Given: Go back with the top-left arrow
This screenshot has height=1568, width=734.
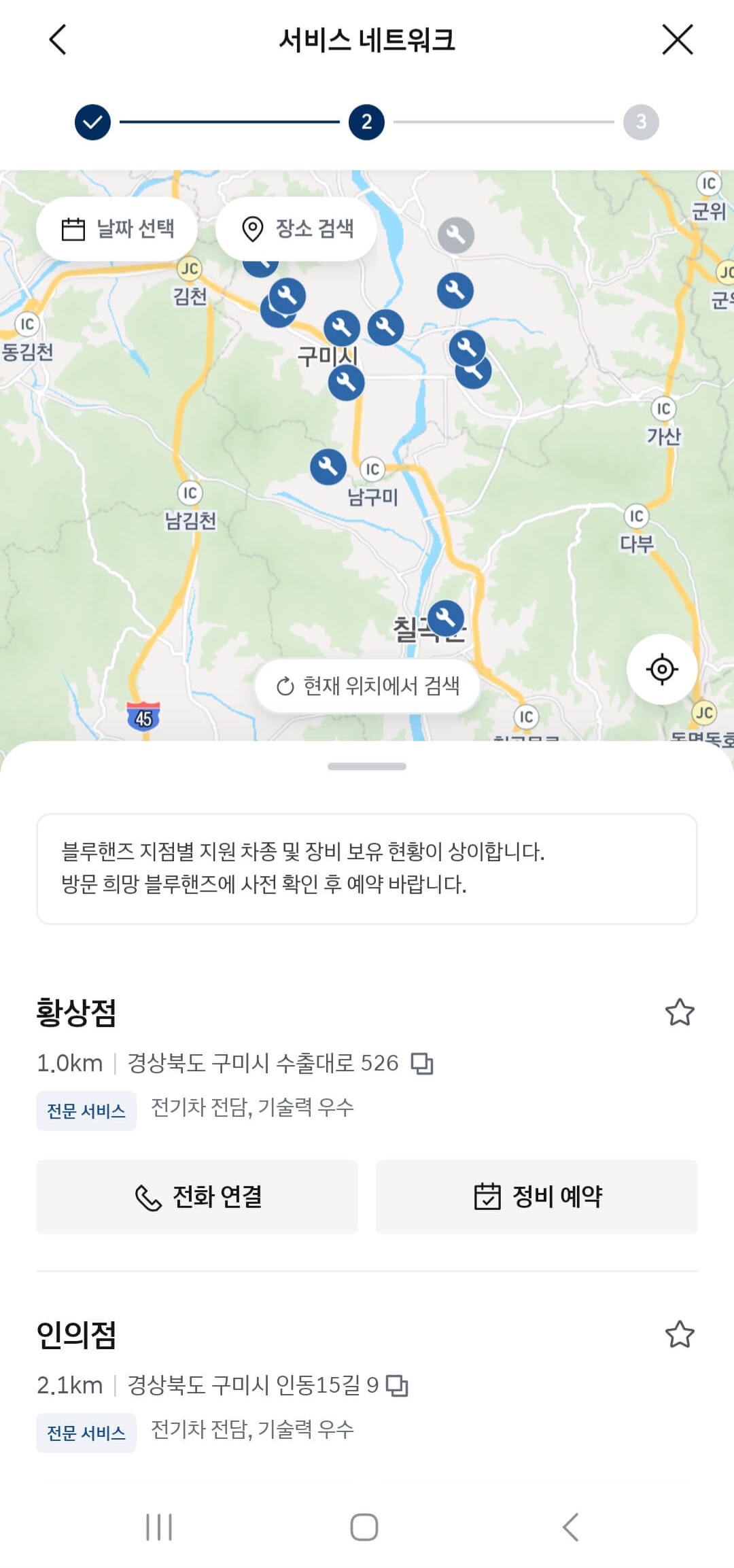Looking at the screenshot, I should point(58,39).
